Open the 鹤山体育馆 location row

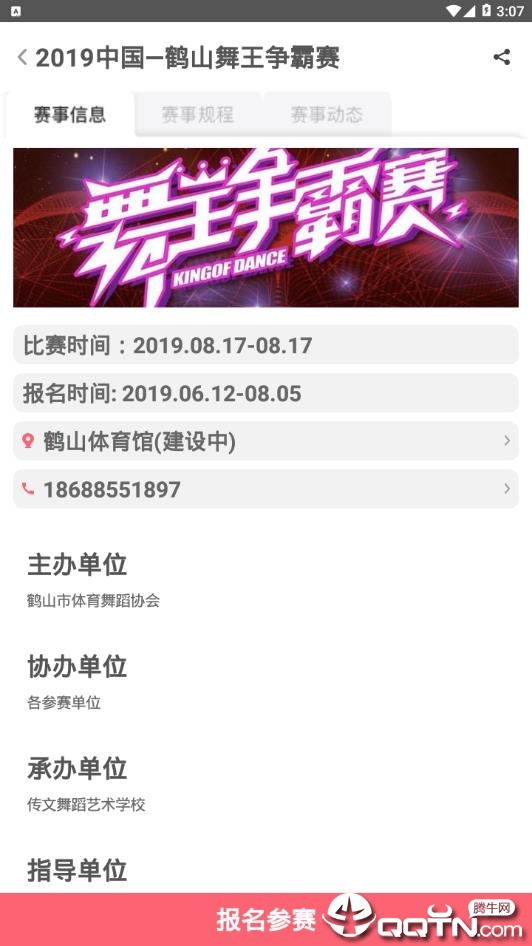(x=266, y=441)
